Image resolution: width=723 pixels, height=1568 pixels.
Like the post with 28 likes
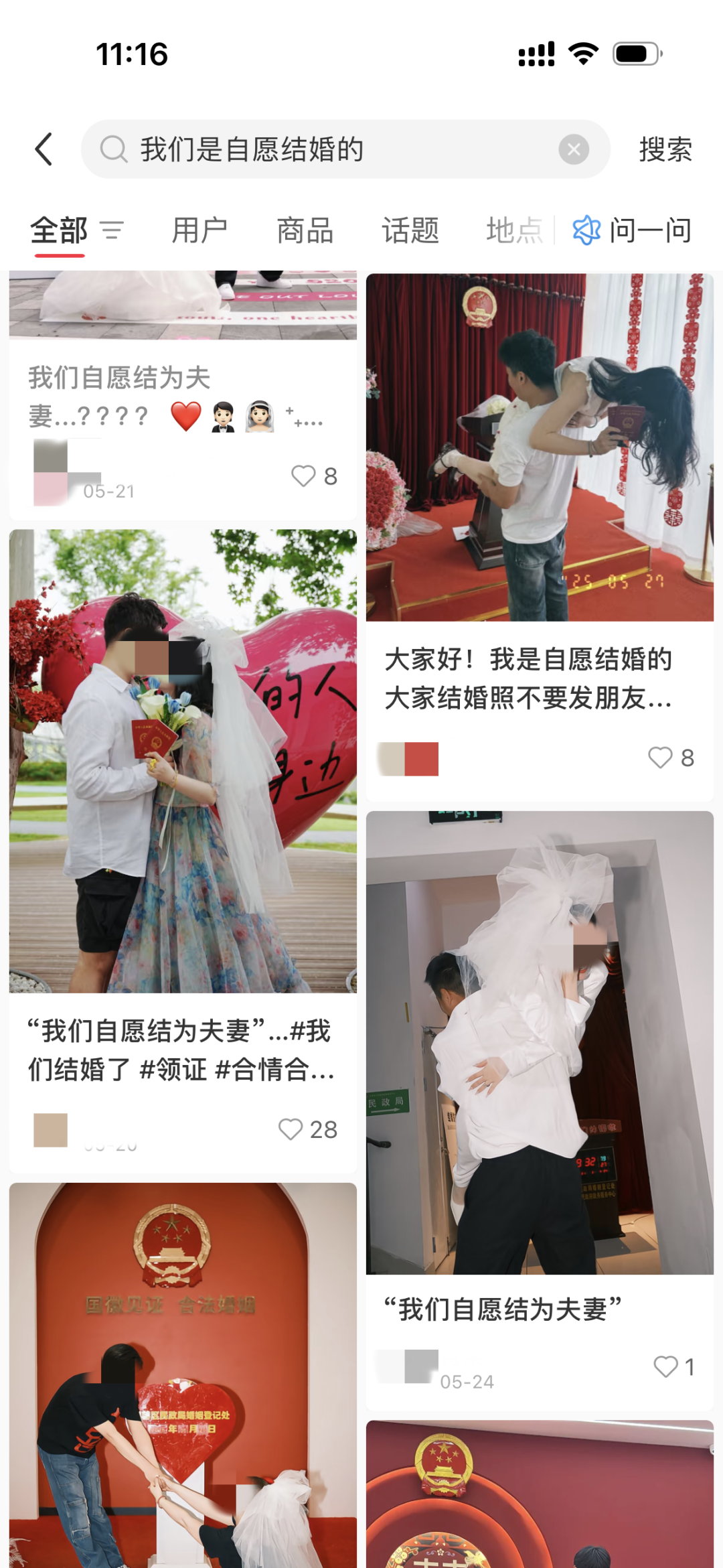pyautogui.click(x=291, y=1129)
